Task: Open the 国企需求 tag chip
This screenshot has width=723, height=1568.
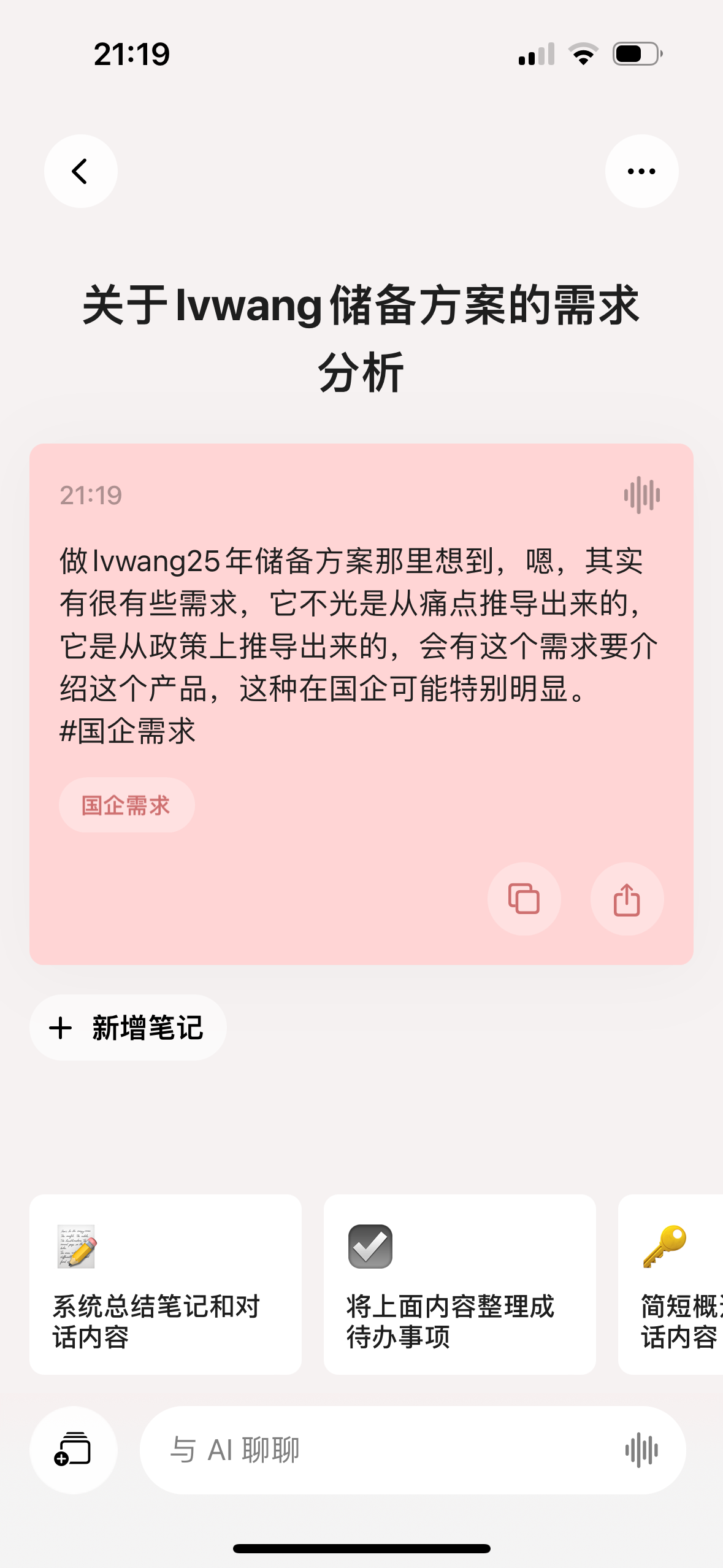Action: pos(126,805)
